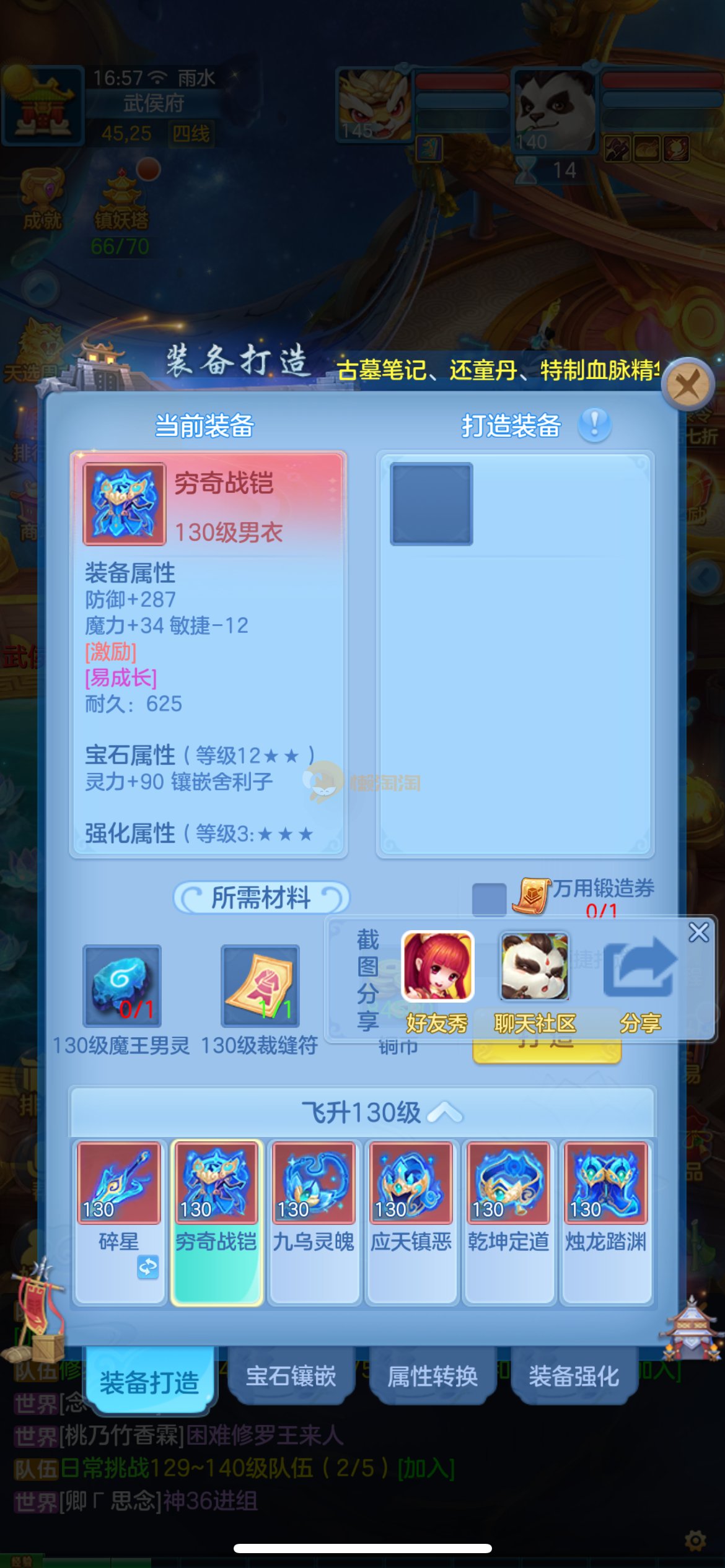The width and height of the screenshot is (725, 1568).
Task: Tap the 分享 share arrow button
Action: click(x=640, y=968)
